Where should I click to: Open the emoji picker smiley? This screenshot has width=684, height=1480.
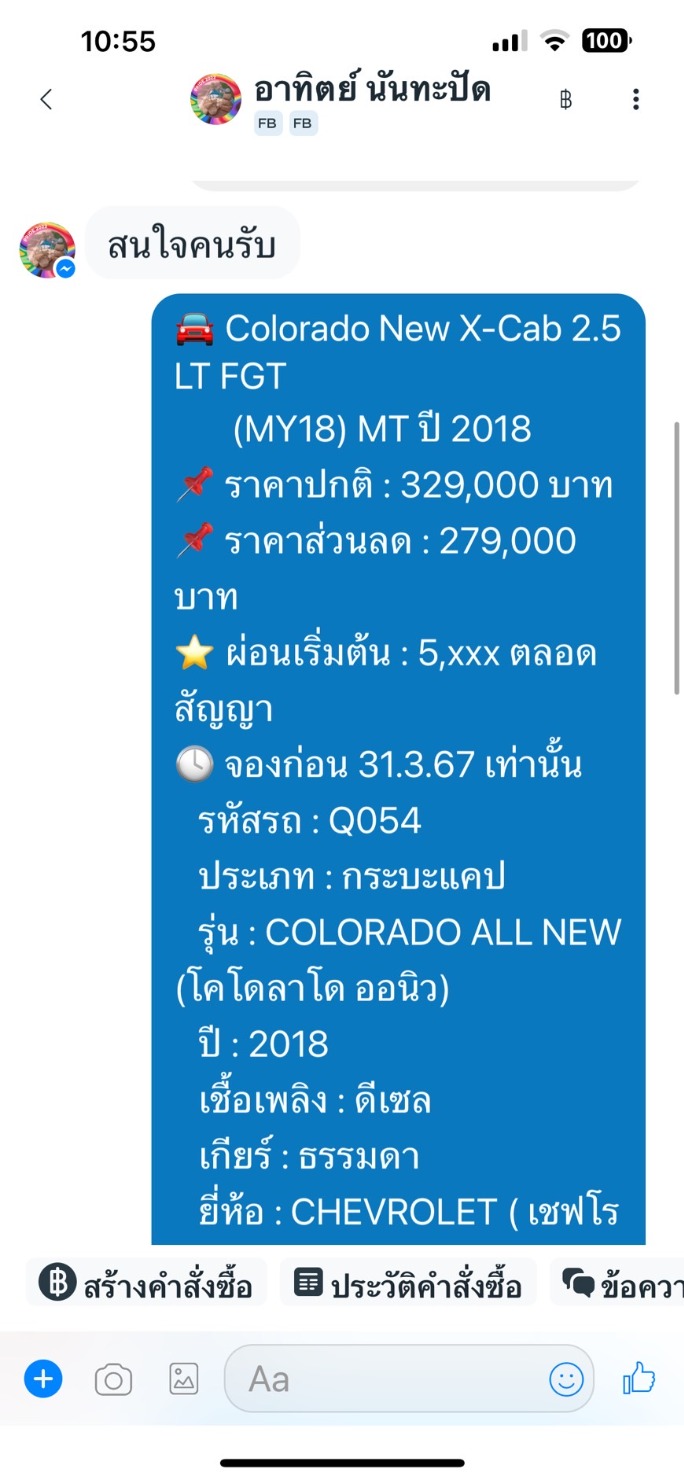pos(566,1380)
